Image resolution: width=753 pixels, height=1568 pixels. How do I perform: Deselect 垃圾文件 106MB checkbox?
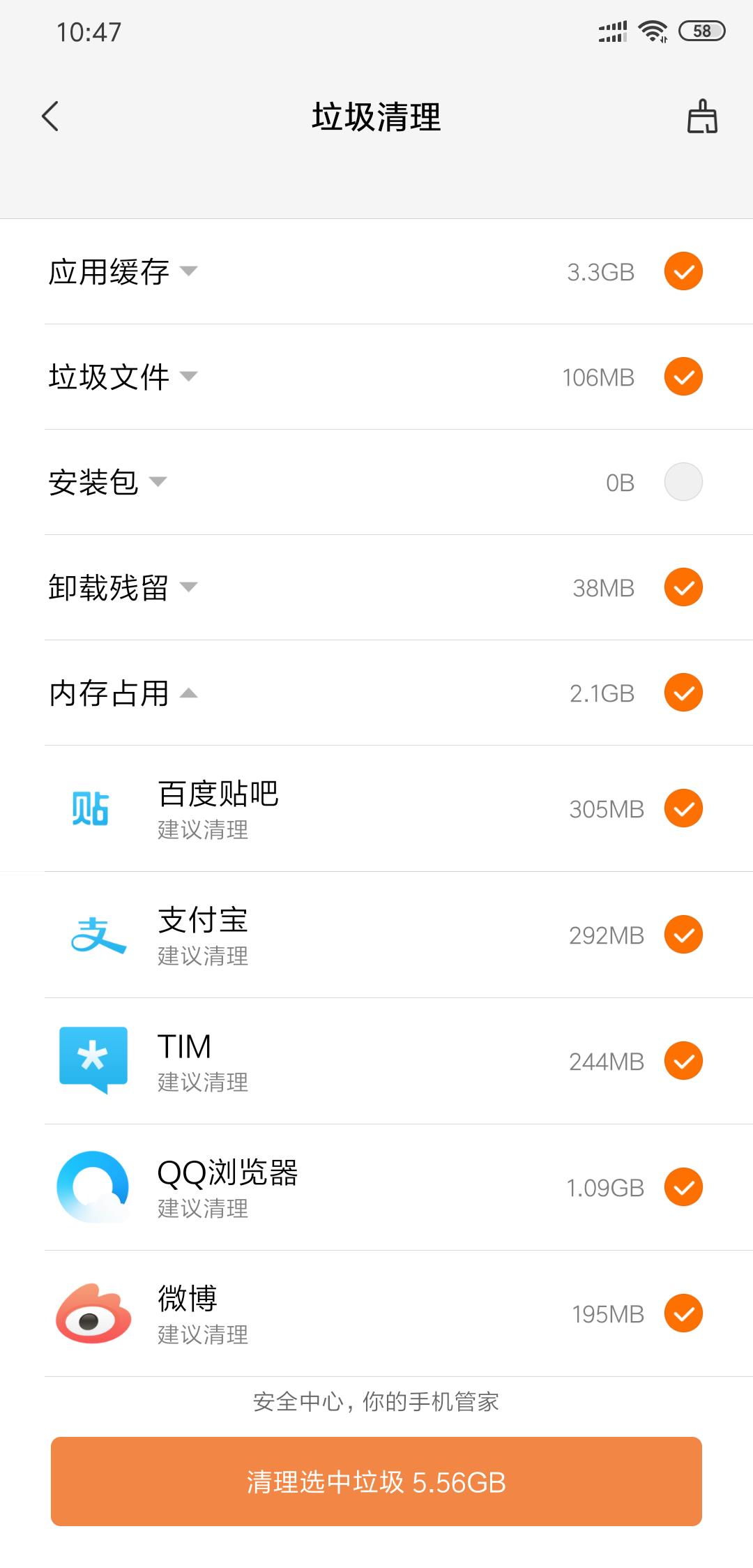683,377
